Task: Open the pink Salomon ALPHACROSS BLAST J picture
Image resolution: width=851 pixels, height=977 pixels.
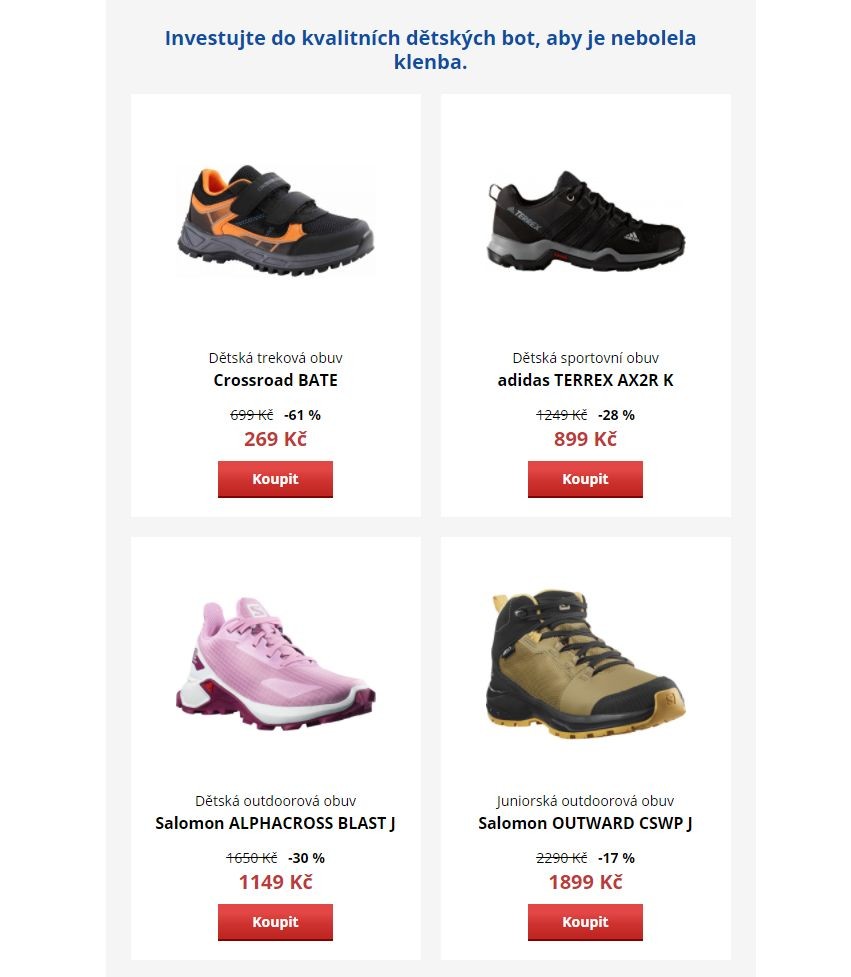Action: 275,664
